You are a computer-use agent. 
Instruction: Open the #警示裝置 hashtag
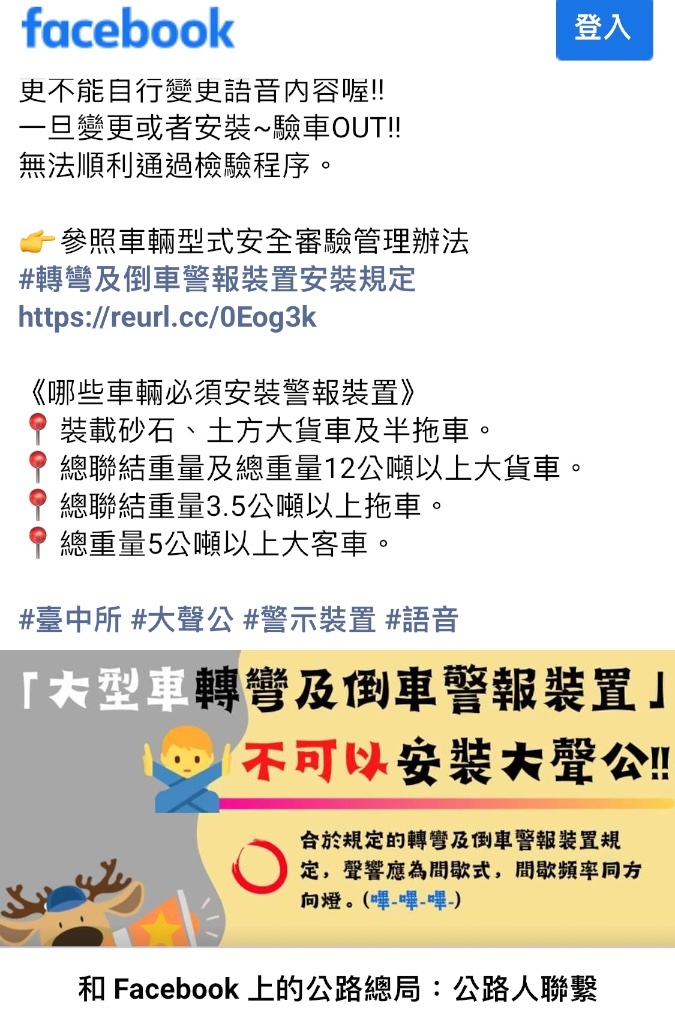tap(310, 620)
